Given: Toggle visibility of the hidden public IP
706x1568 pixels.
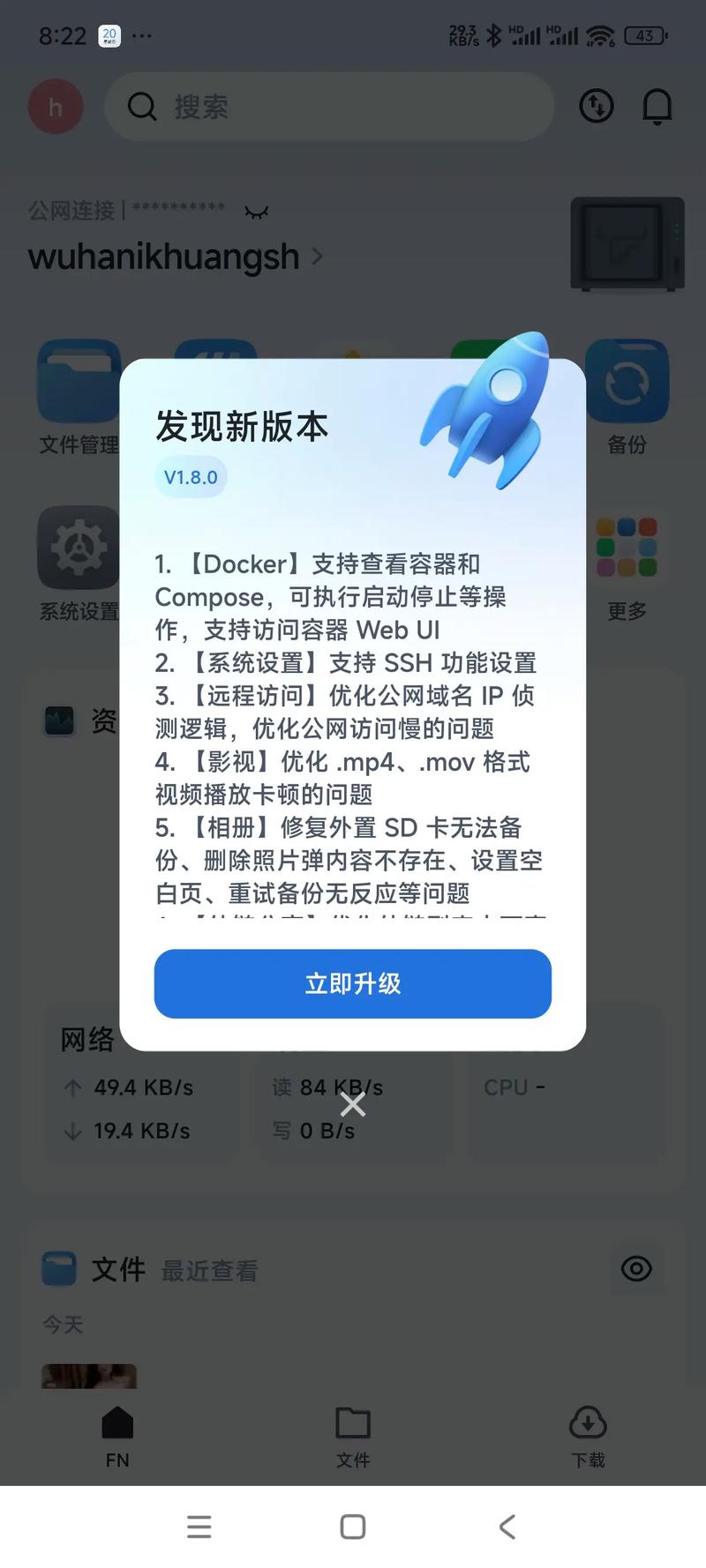Looking at the screenshot, I should point(255,210).
